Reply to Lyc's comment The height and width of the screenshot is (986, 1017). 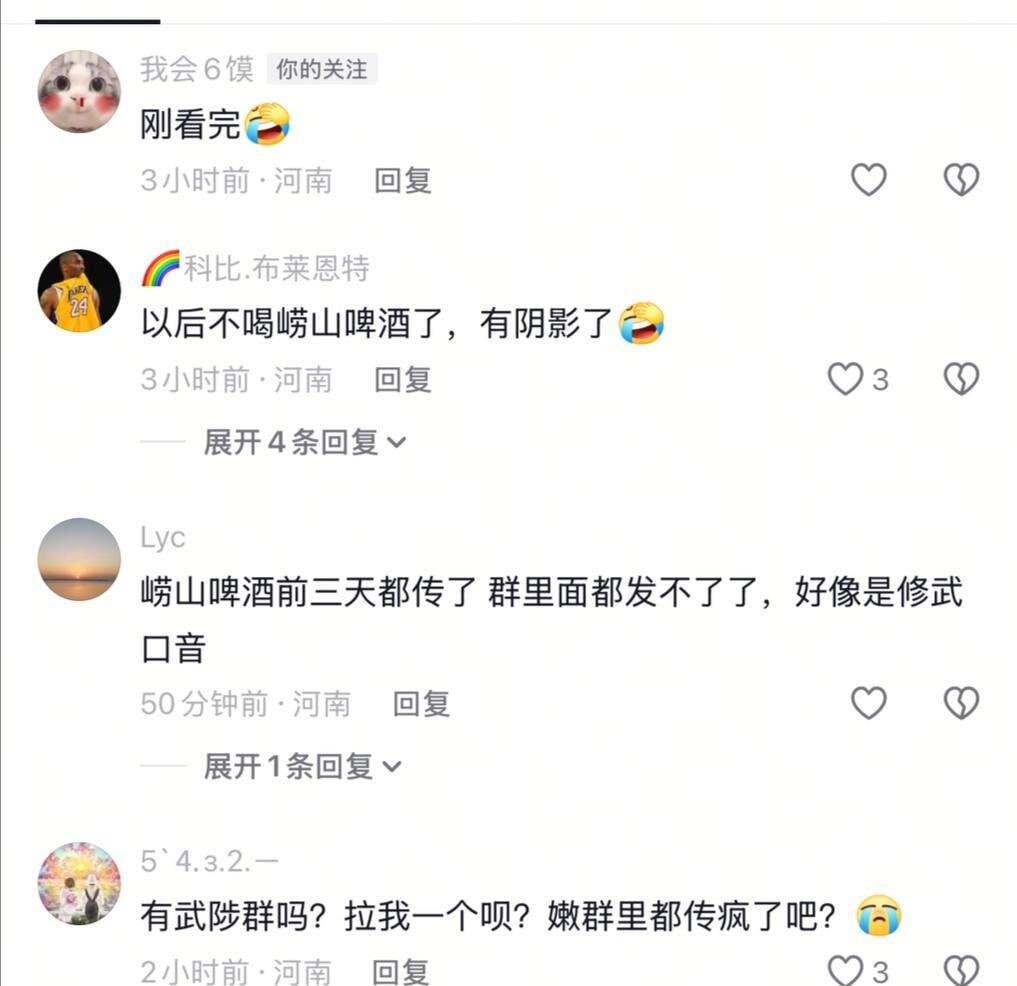(x=421, y=704)
